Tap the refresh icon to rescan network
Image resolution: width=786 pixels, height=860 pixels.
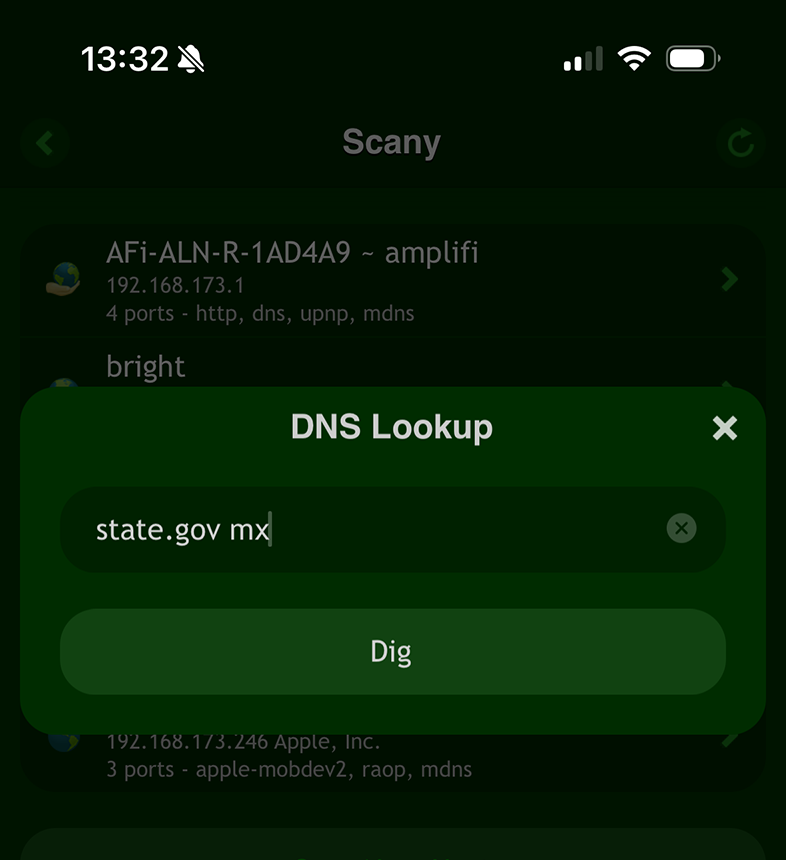tap(741, 143)
